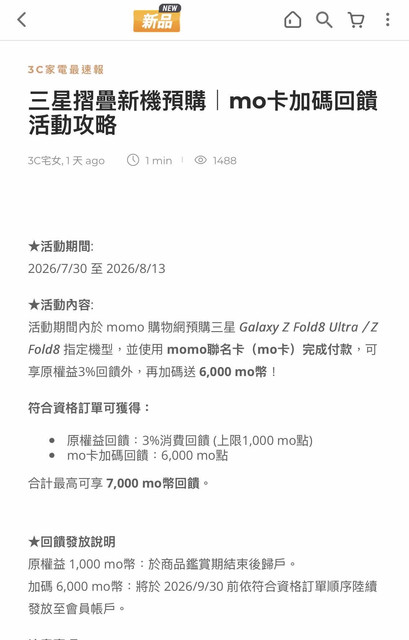Open the shopping cart
This screenshot has width=409, height=640.
(356, 19)
